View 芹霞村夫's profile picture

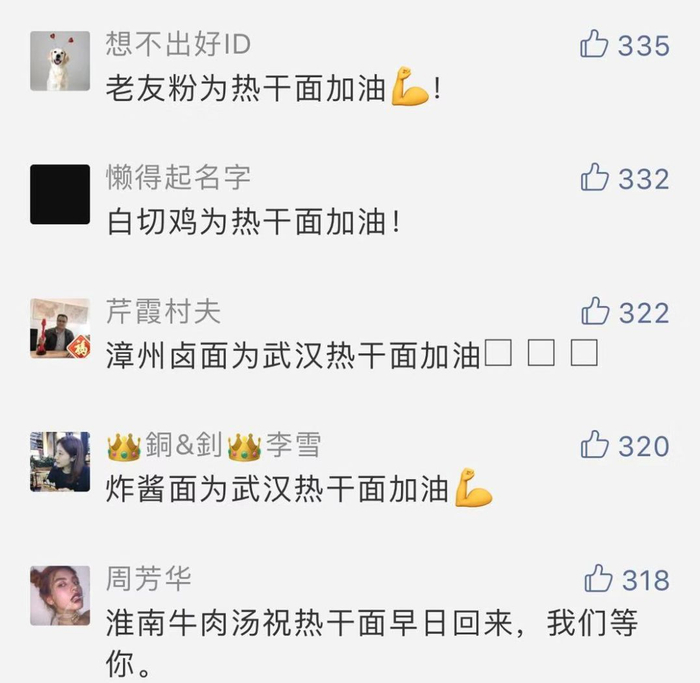60,328
